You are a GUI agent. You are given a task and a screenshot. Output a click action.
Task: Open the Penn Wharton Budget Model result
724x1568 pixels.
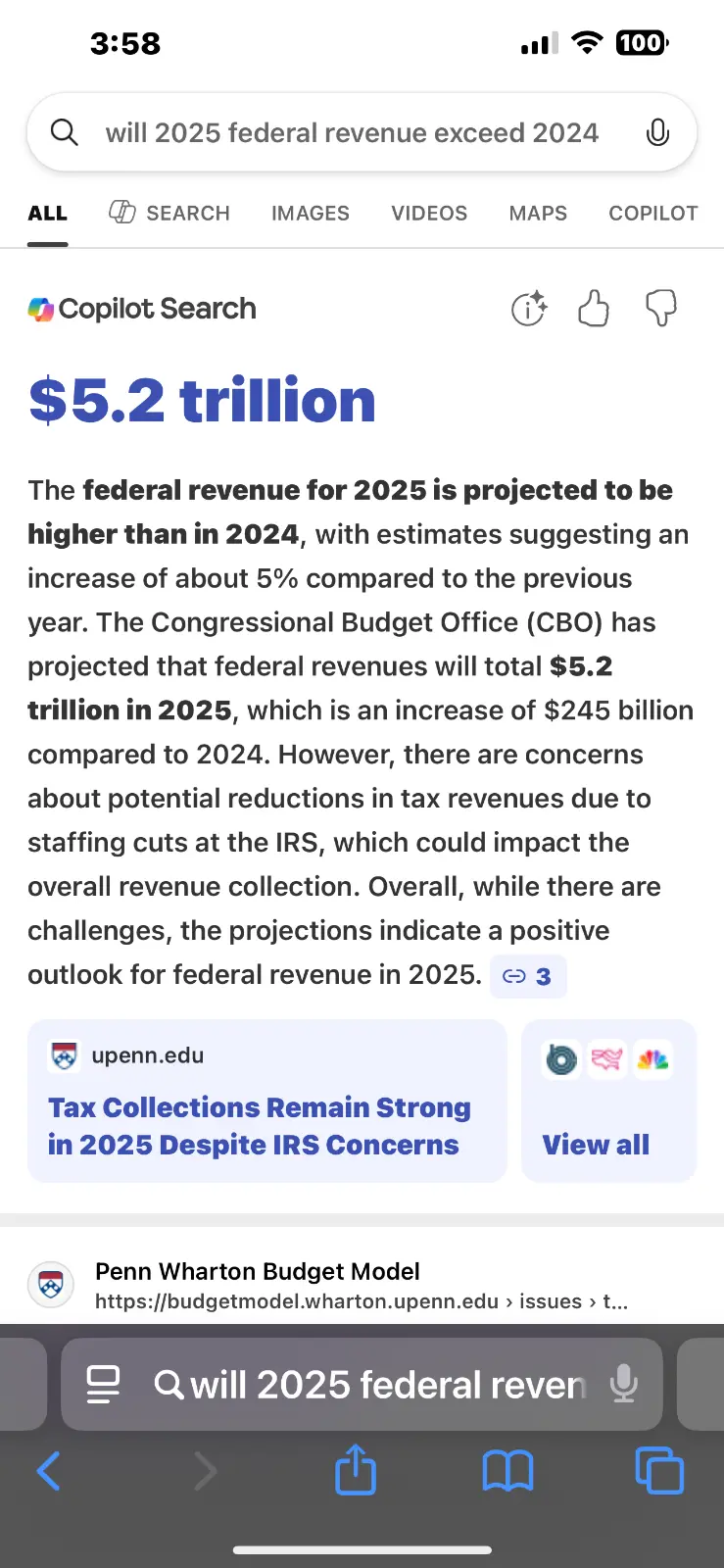258,1271
